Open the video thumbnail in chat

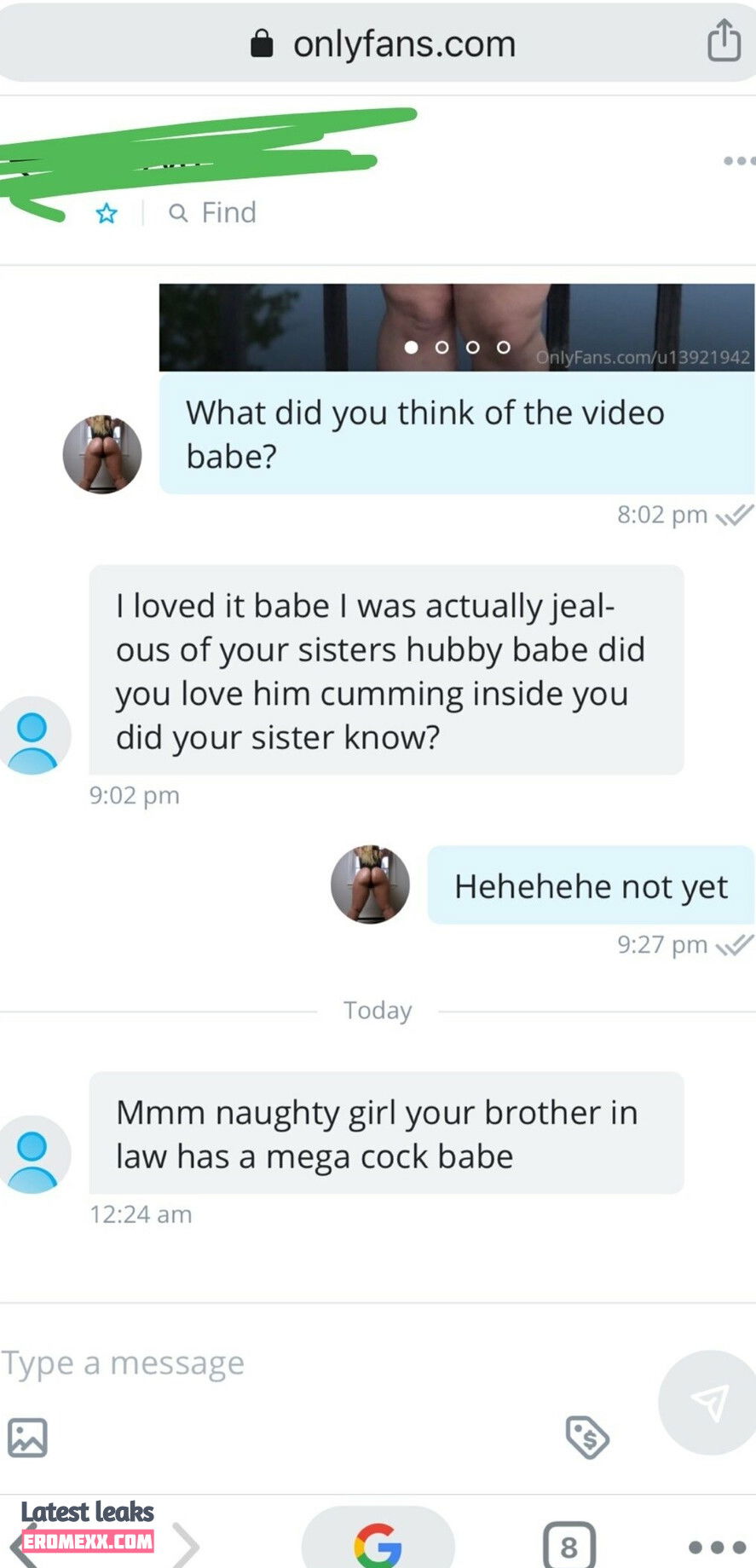pyautogui.click(x=456, y=327)
